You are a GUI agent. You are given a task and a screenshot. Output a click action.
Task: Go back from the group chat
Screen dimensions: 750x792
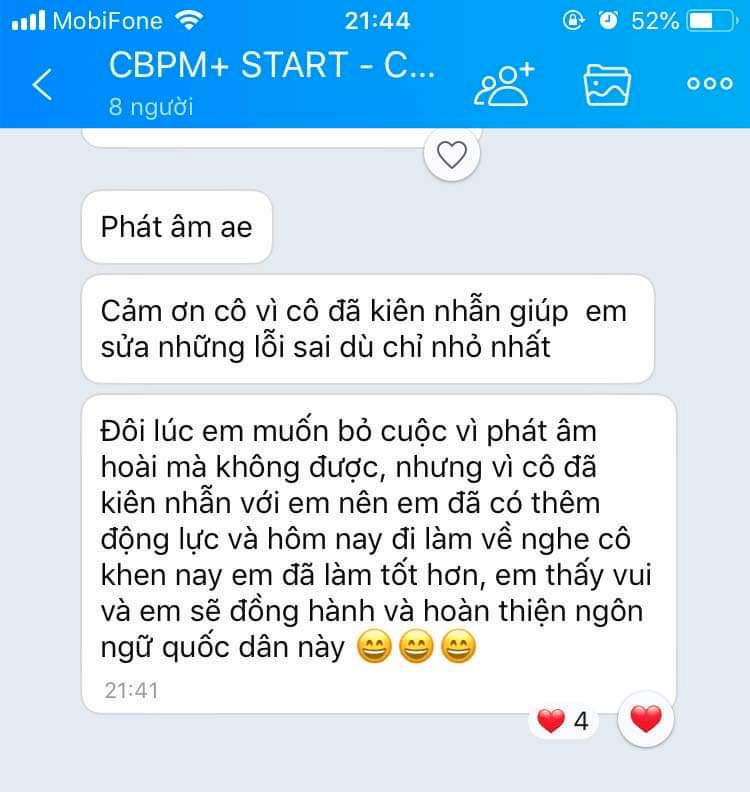pos(42,85)
